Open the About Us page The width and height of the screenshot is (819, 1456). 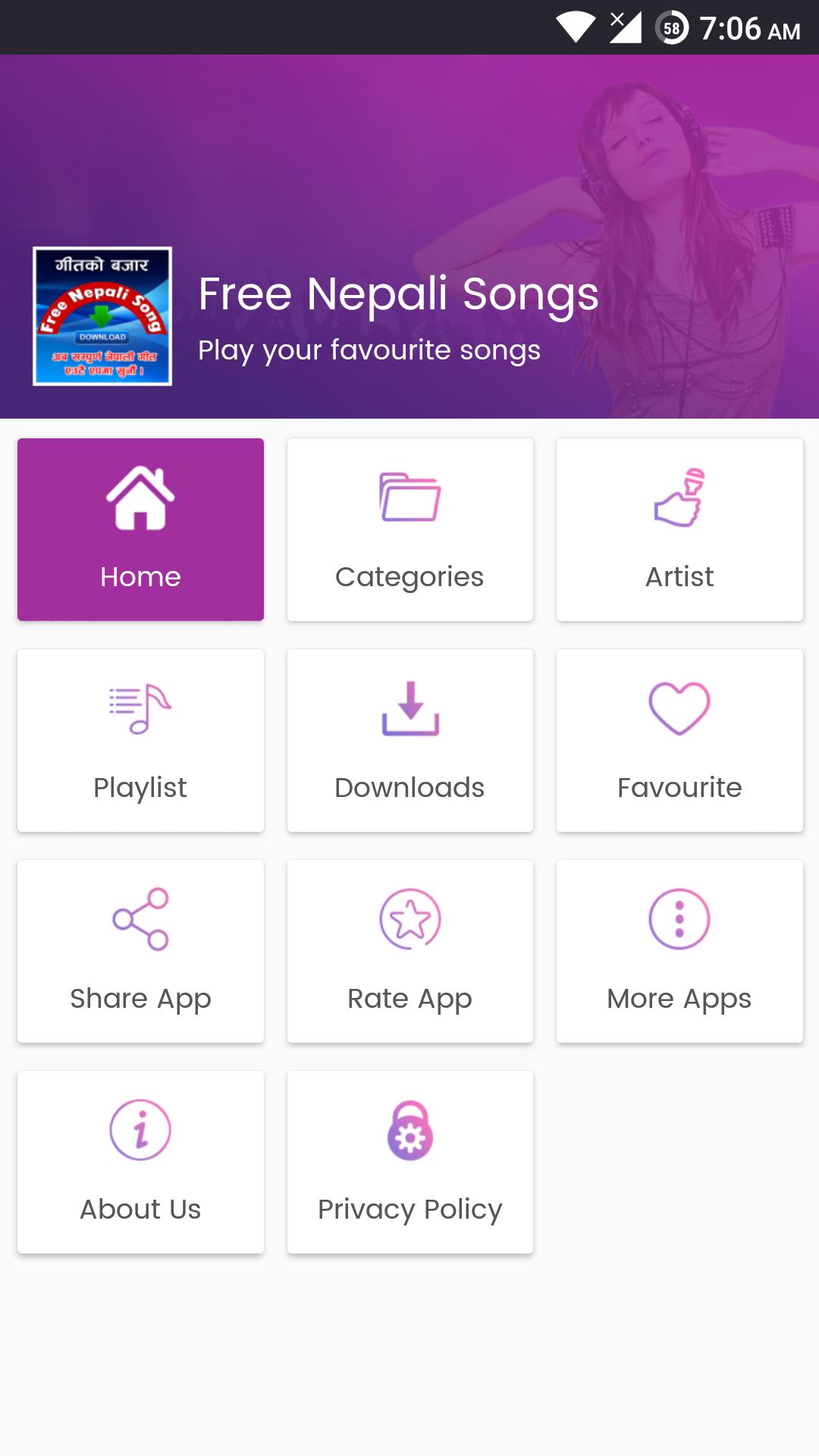click(x=140, y=1162)
